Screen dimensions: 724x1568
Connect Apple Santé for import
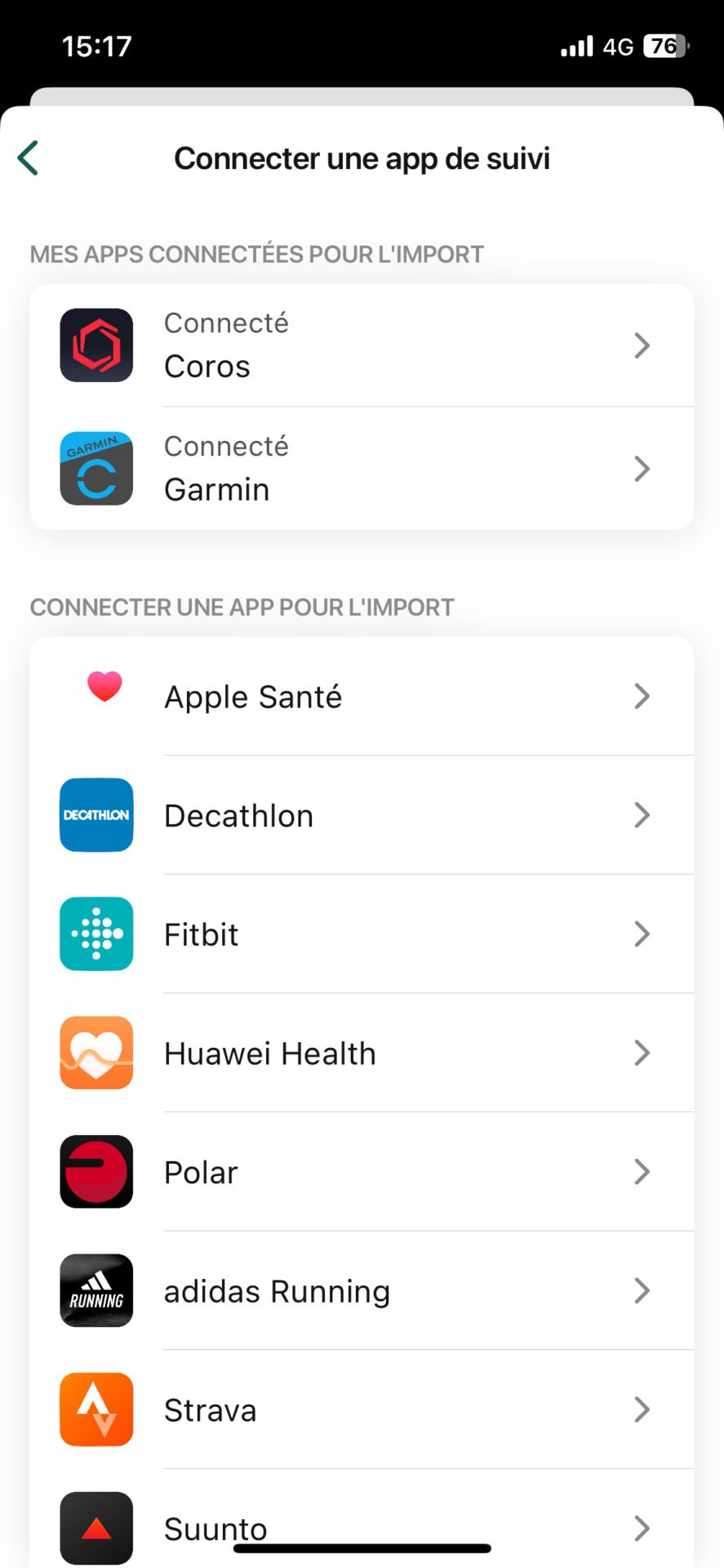pyautogui.click(x=362, y=696)
